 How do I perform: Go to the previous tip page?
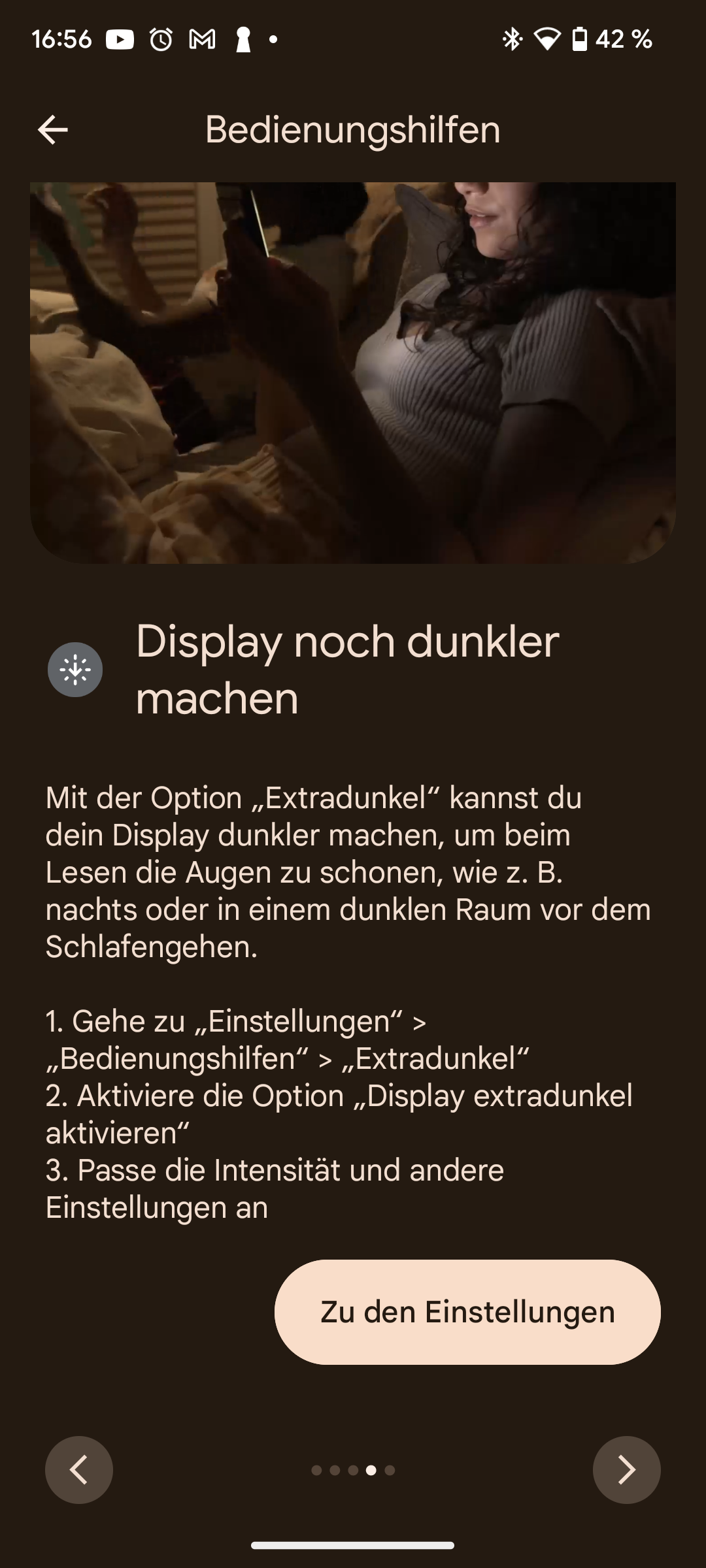click(79, 1470)
